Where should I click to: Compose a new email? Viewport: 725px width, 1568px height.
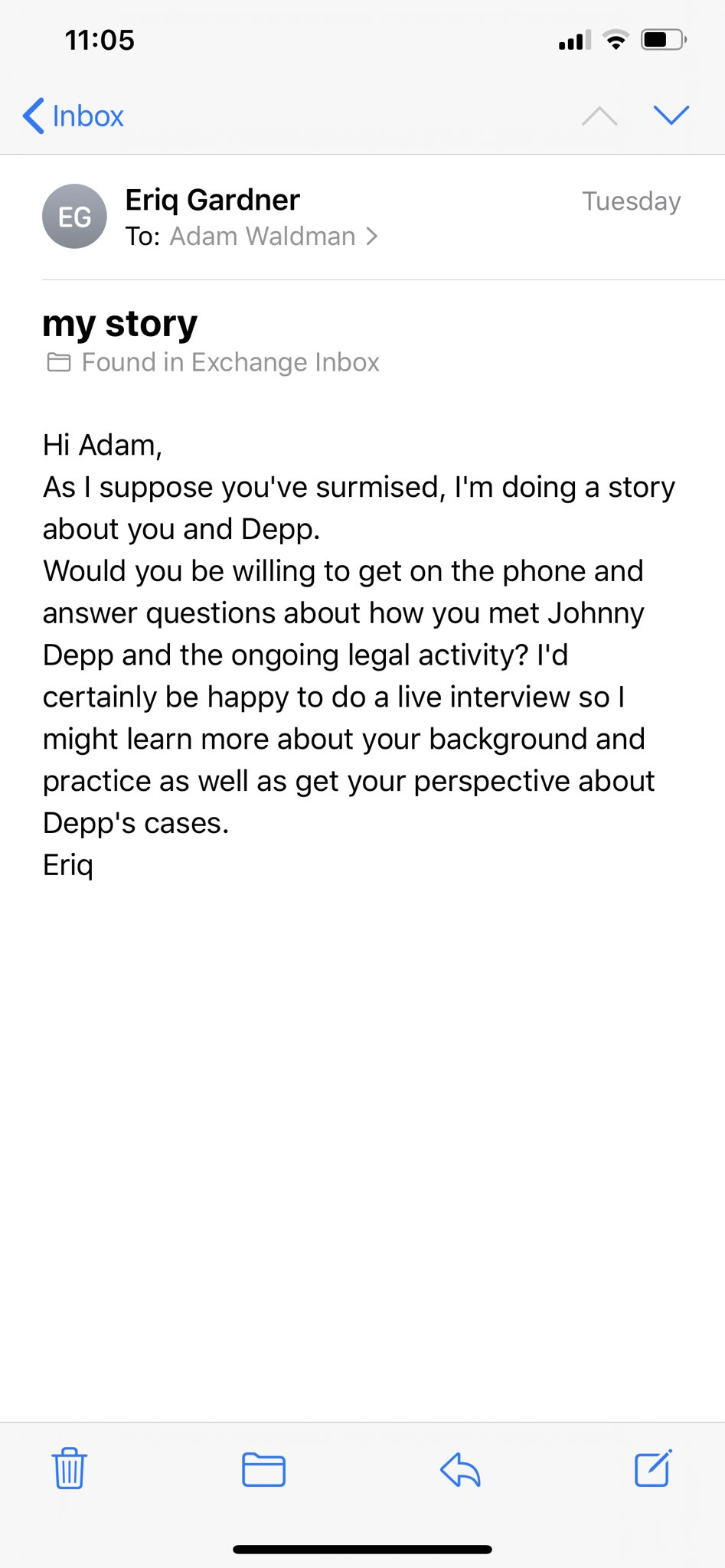click(653, 1468)
